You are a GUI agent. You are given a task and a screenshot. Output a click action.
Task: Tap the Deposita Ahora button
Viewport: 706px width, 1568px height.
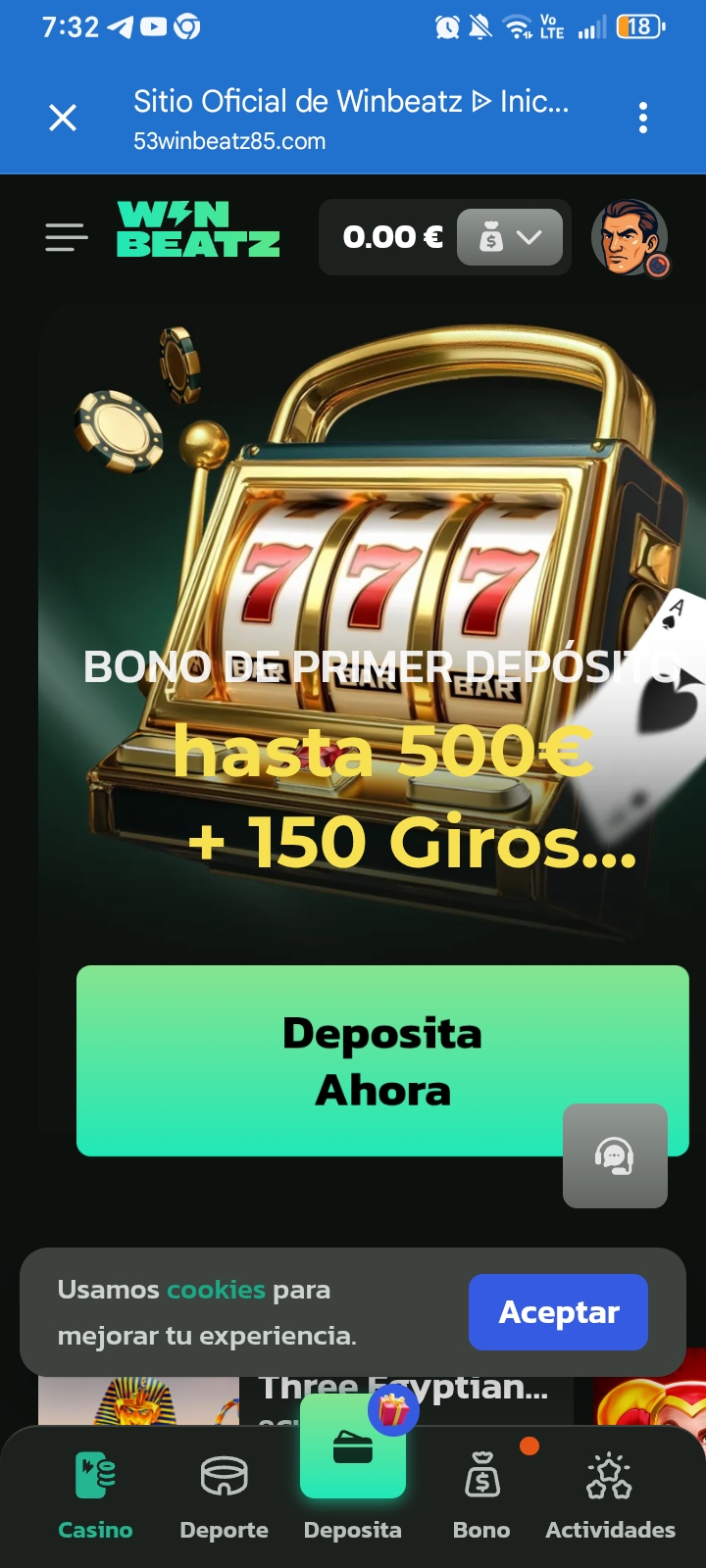tap(382, 1060)
